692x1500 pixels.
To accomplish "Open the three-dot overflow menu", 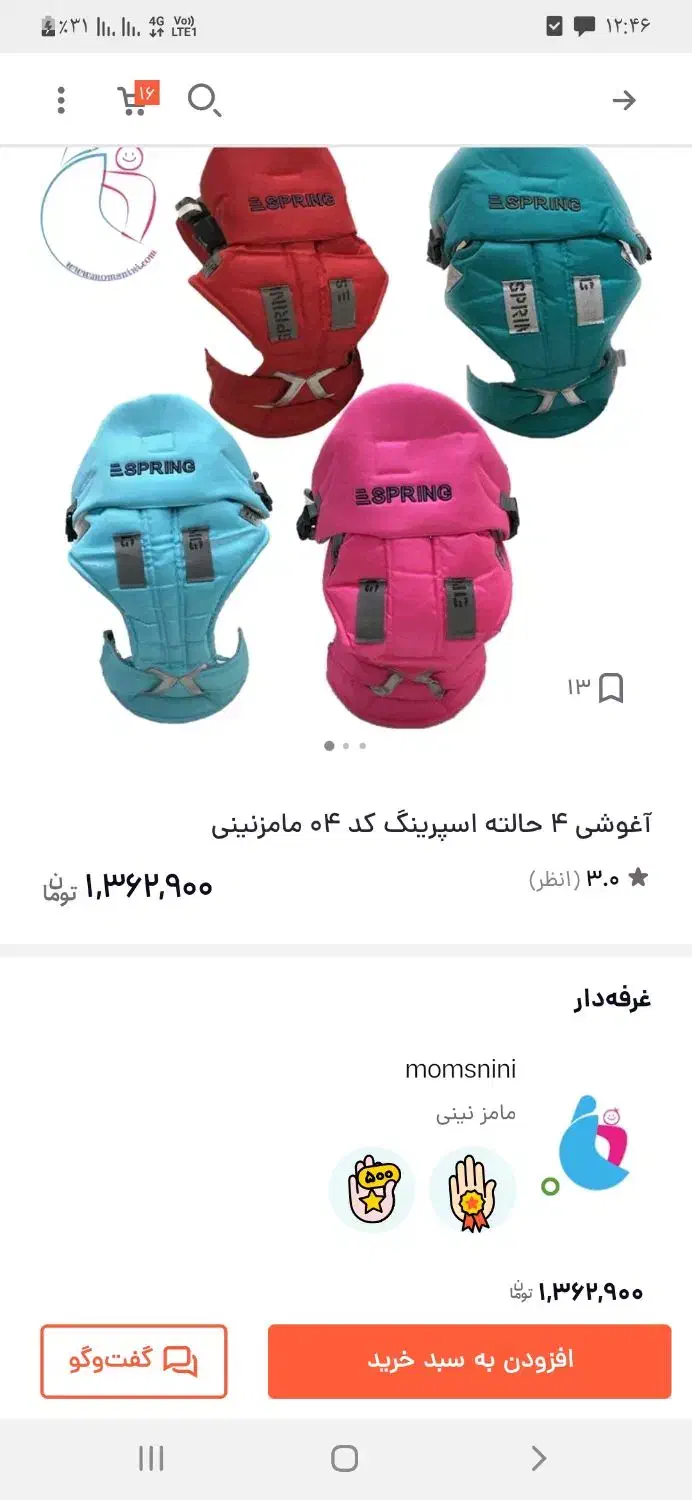I will [x=61, y=100].
